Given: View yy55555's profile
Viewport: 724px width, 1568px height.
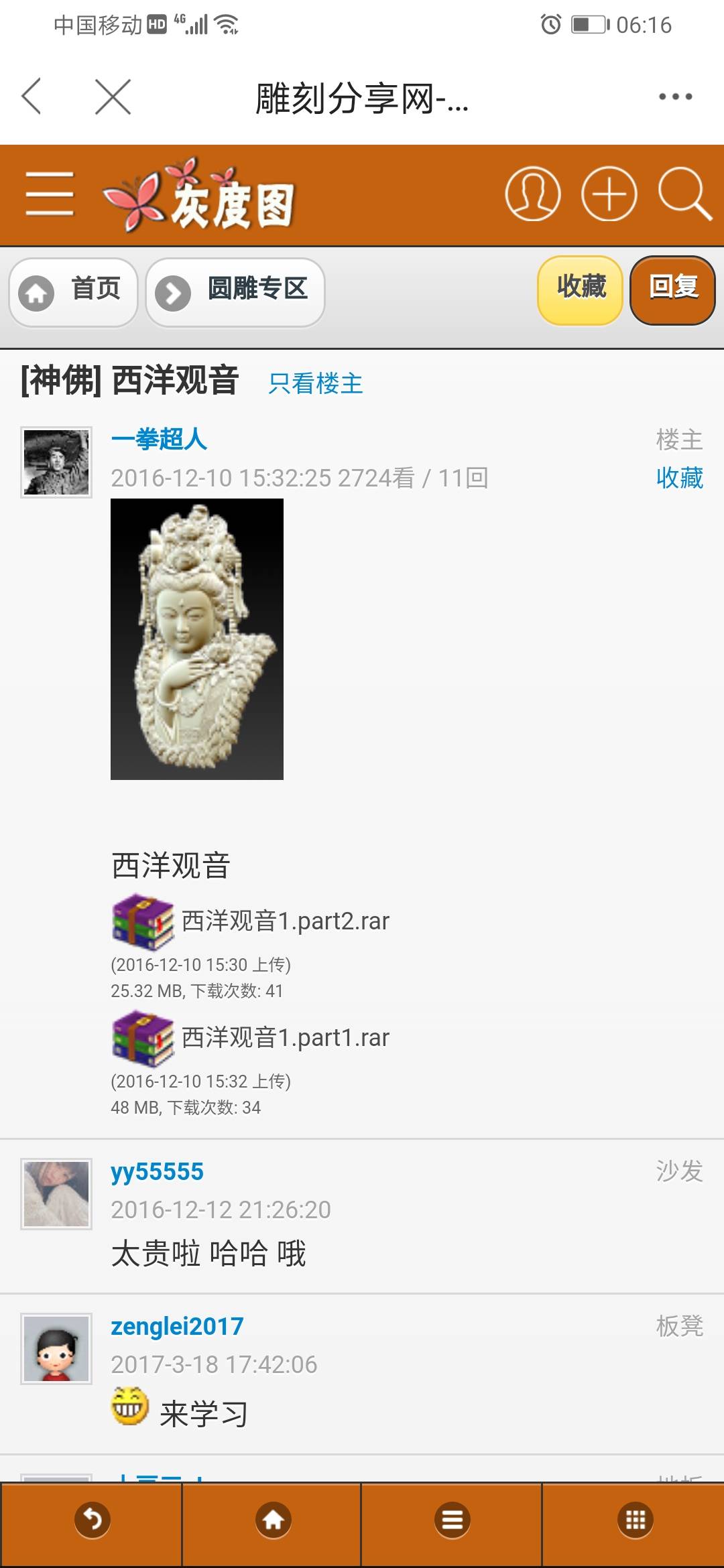Looking at the screenshot, I should tap(157, 1172).
